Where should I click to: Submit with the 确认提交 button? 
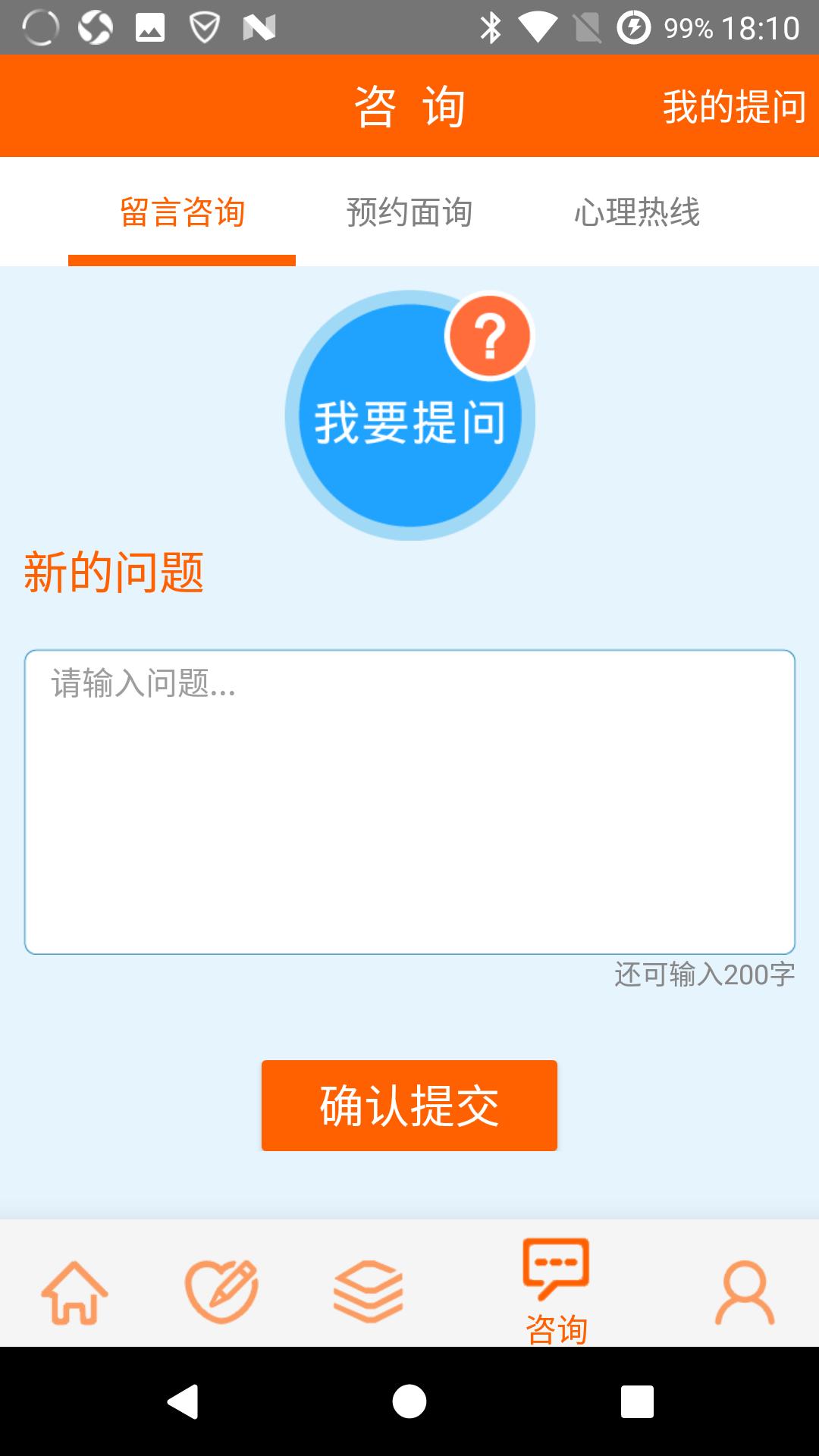(409, 1105)
